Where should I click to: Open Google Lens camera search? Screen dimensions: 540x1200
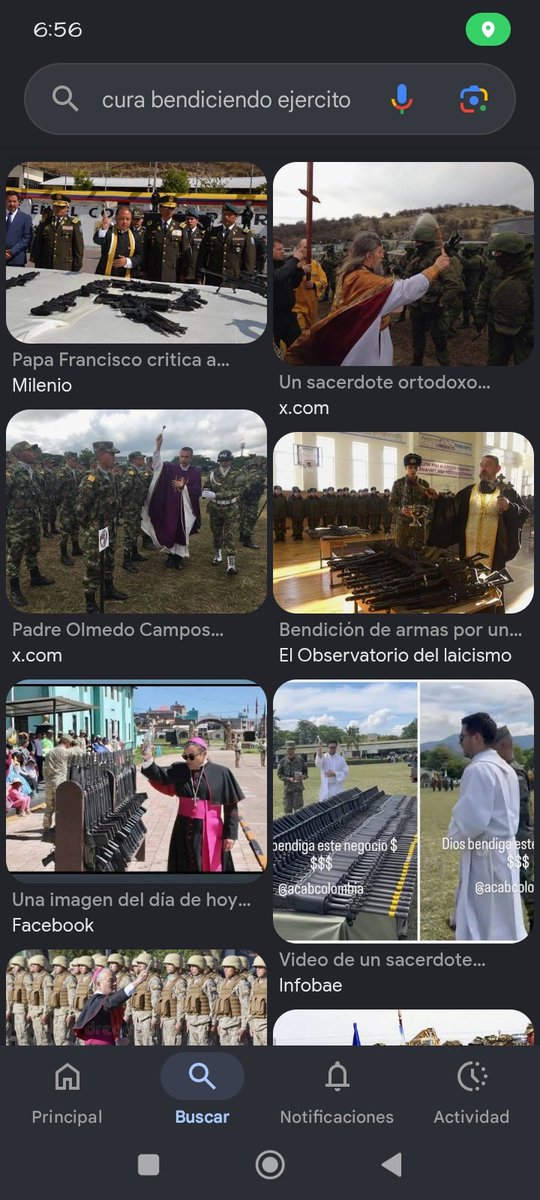pos(474,99)
